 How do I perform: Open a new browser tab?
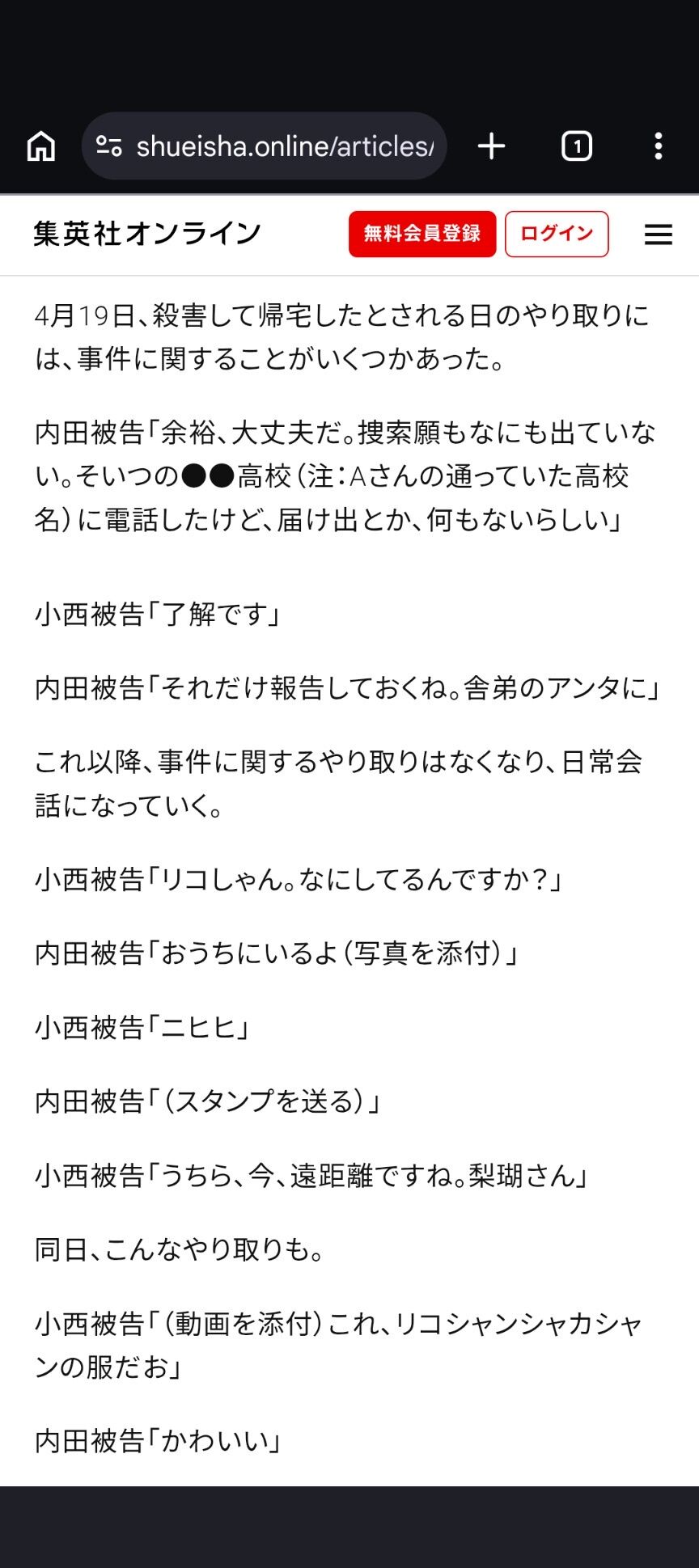(x=491, y=146)
